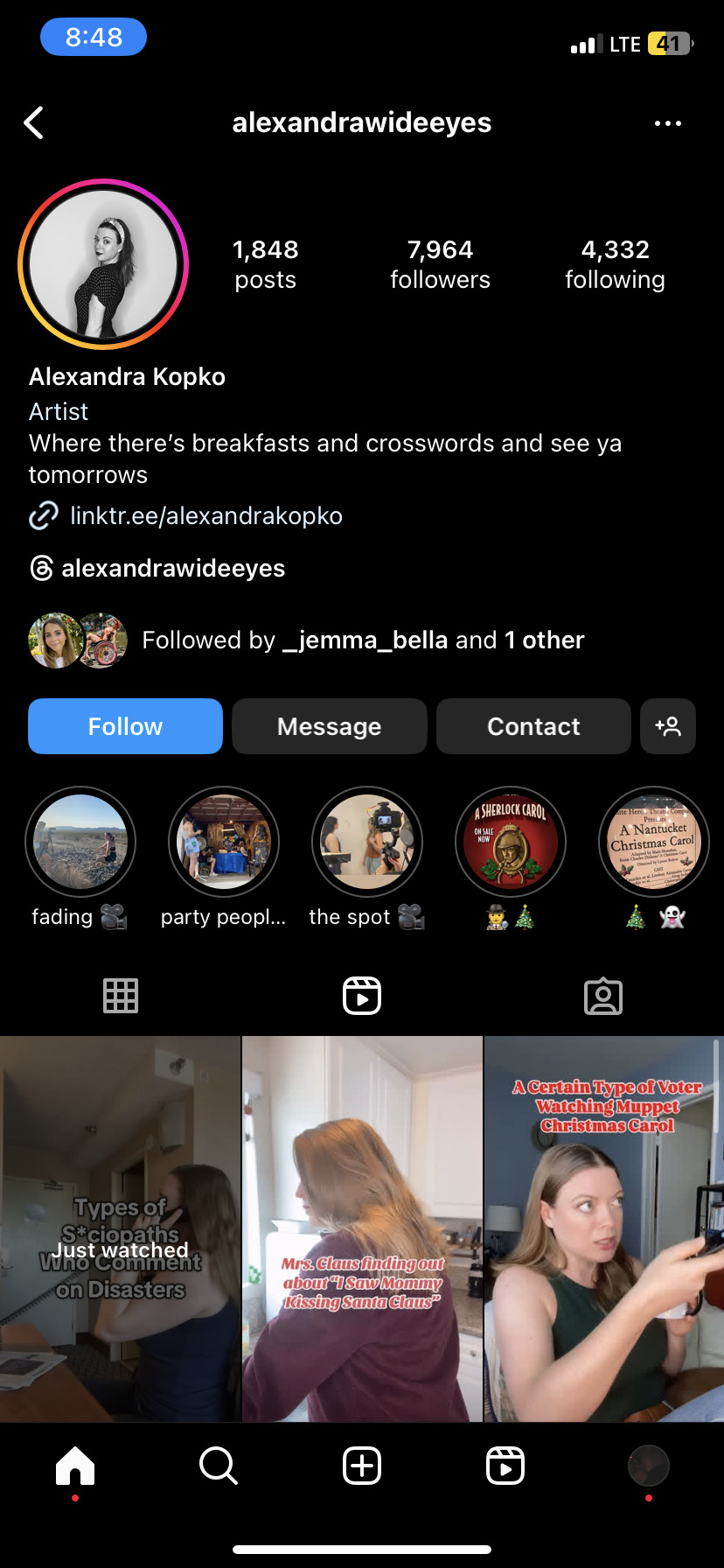724x1568 pixels.
Task: Open the 'fading' story highlight
Action: tap(80, 843)
